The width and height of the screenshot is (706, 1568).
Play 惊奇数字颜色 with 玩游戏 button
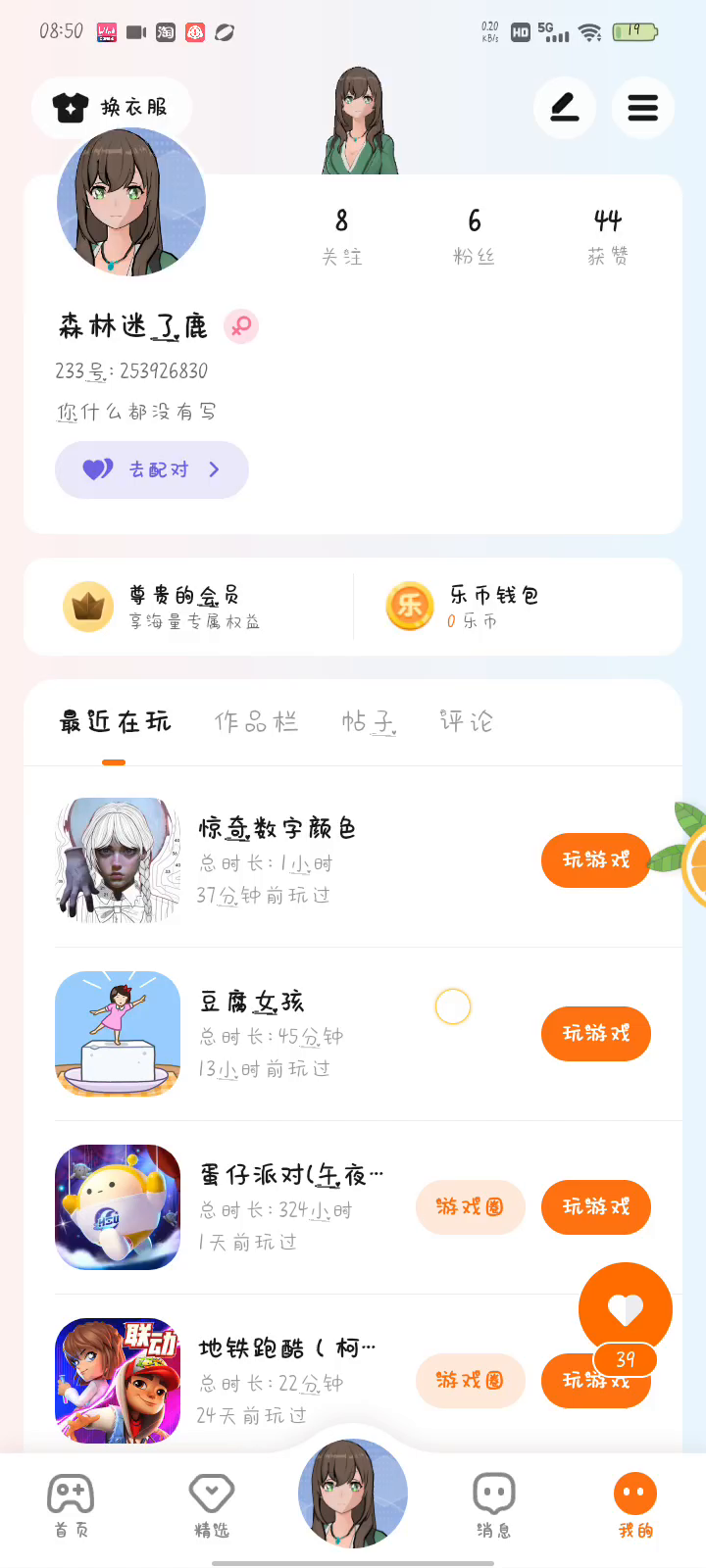[x=596, y=860]
